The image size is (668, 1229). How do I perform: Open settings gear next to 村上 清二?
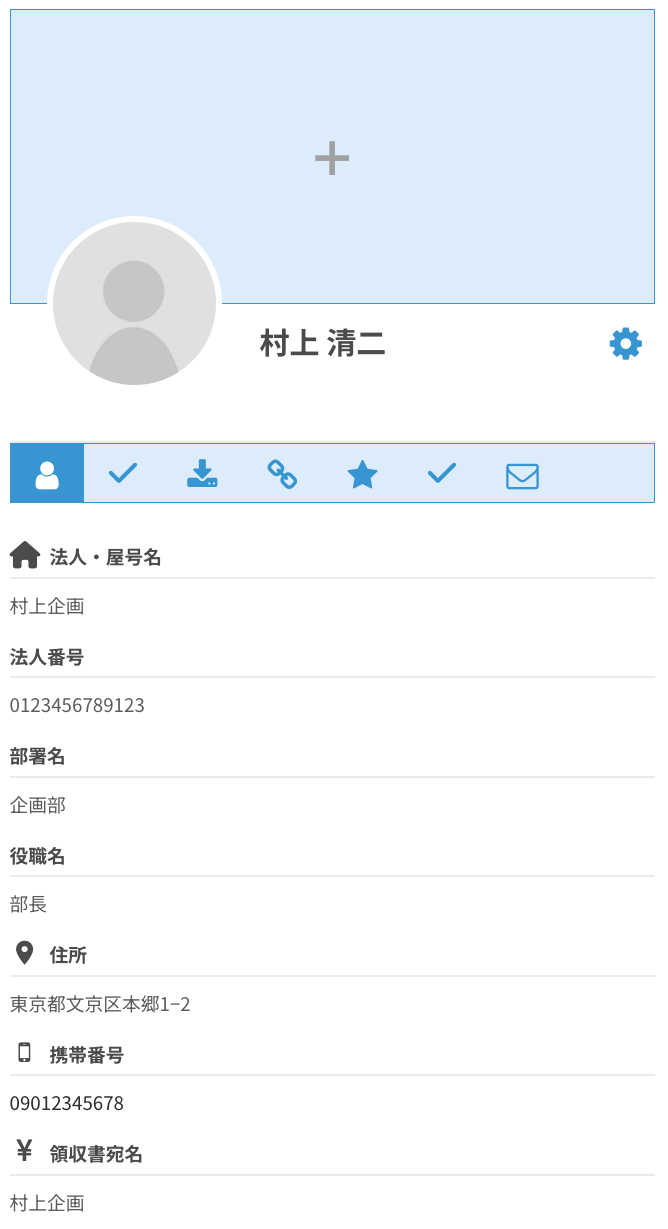[x=626, y=343]
